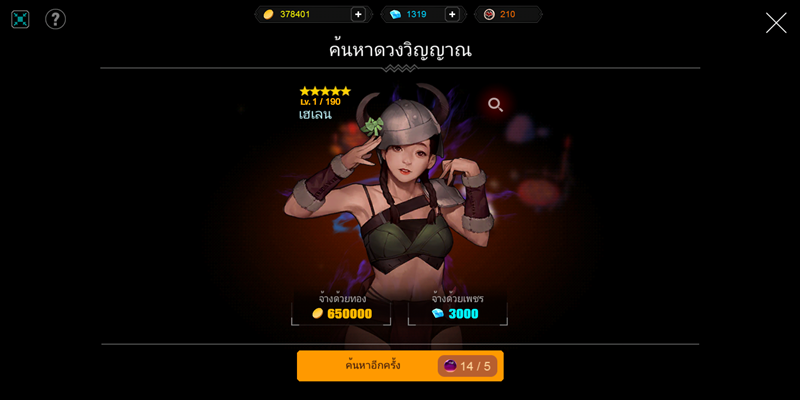The height and width of the screenshot is (400, 800).
Task: Add more diamonds
Action: click(x=451, y=14)
